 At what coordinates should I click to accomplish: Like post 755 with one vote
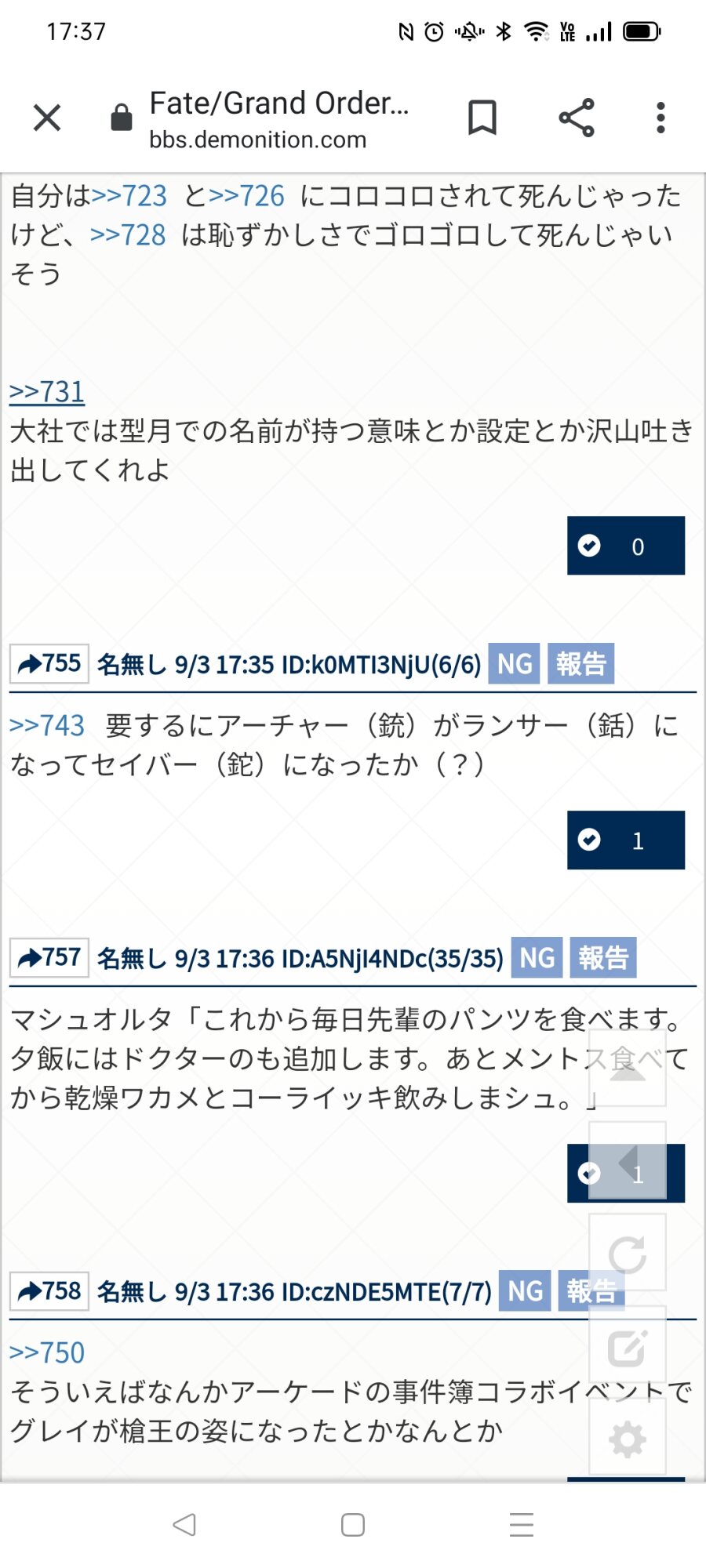point(625,840)
